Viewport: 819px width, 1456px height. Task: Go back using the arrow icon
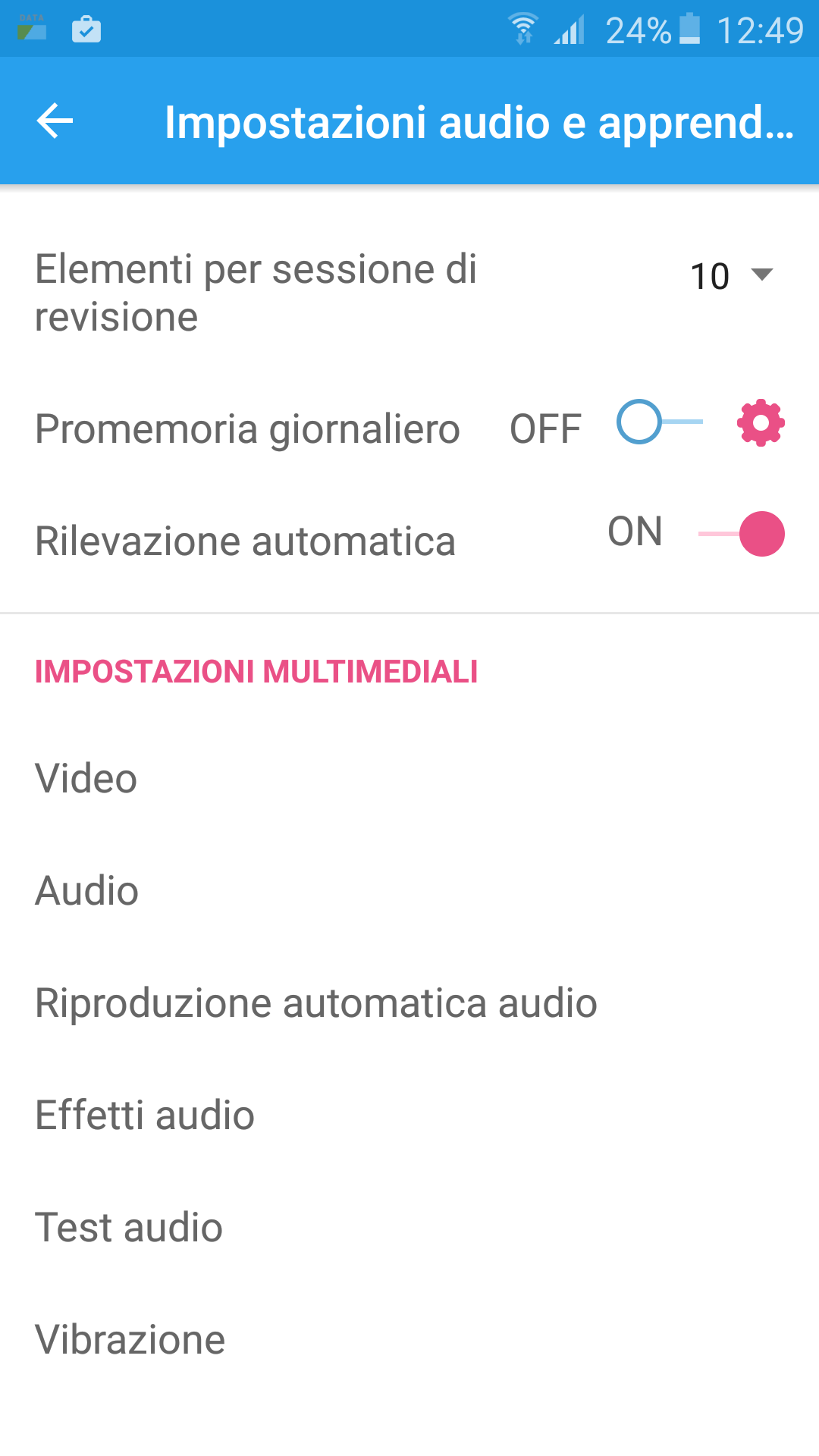pos(55,121)
